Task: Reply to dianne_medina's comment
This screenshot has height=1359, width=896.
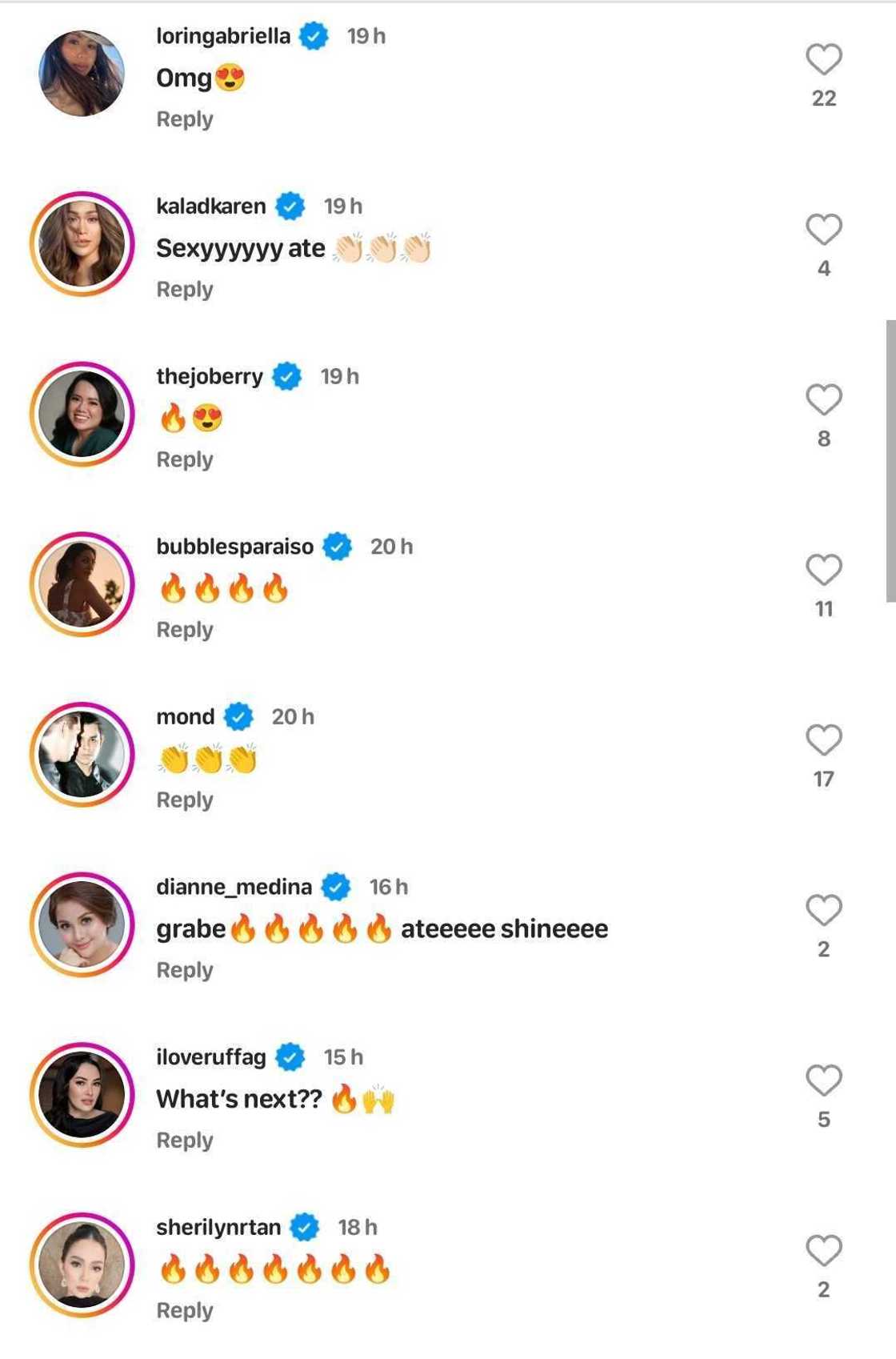Action: coord(185,970)
